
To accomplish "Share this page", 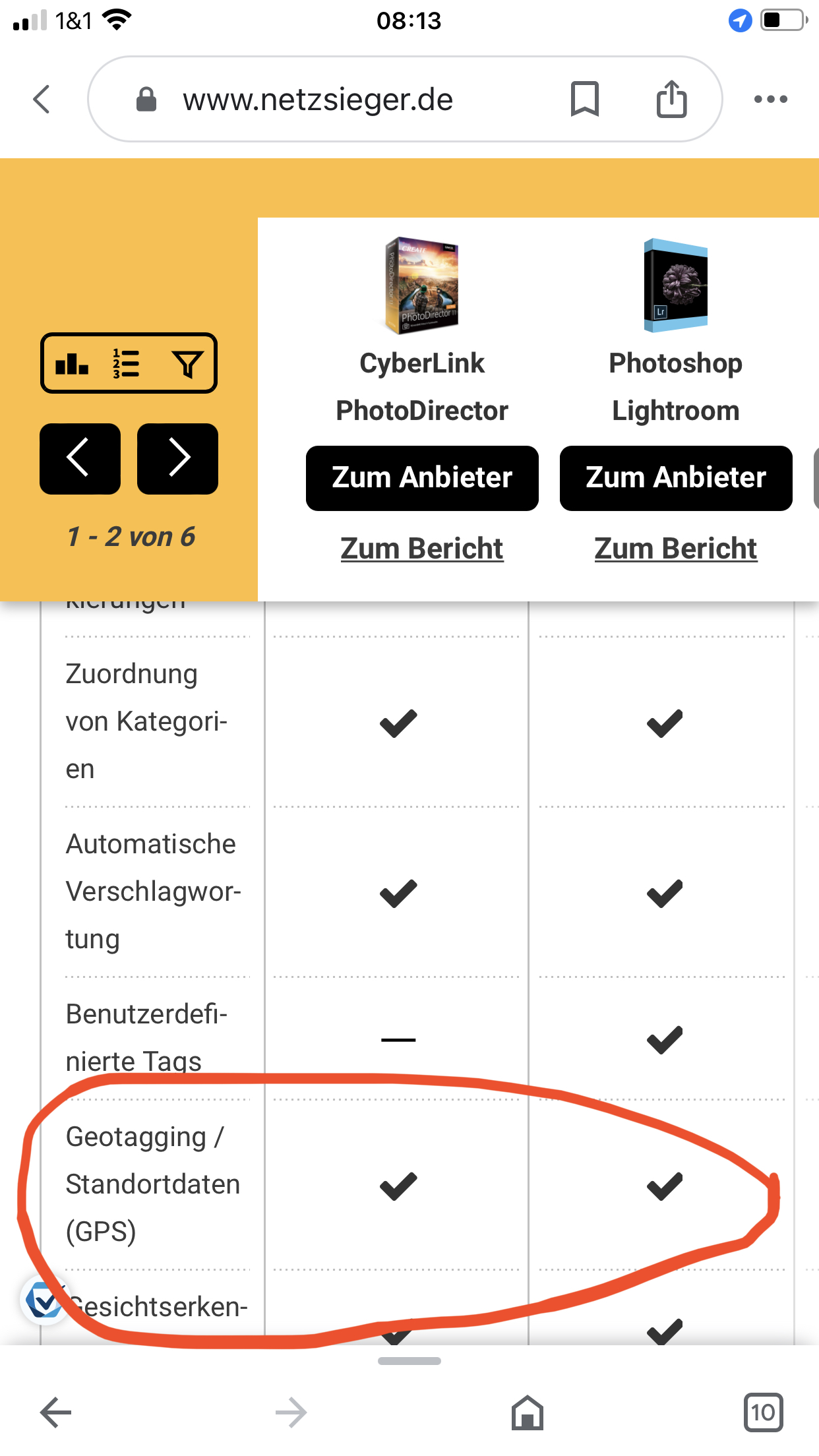I will (671, 100).
